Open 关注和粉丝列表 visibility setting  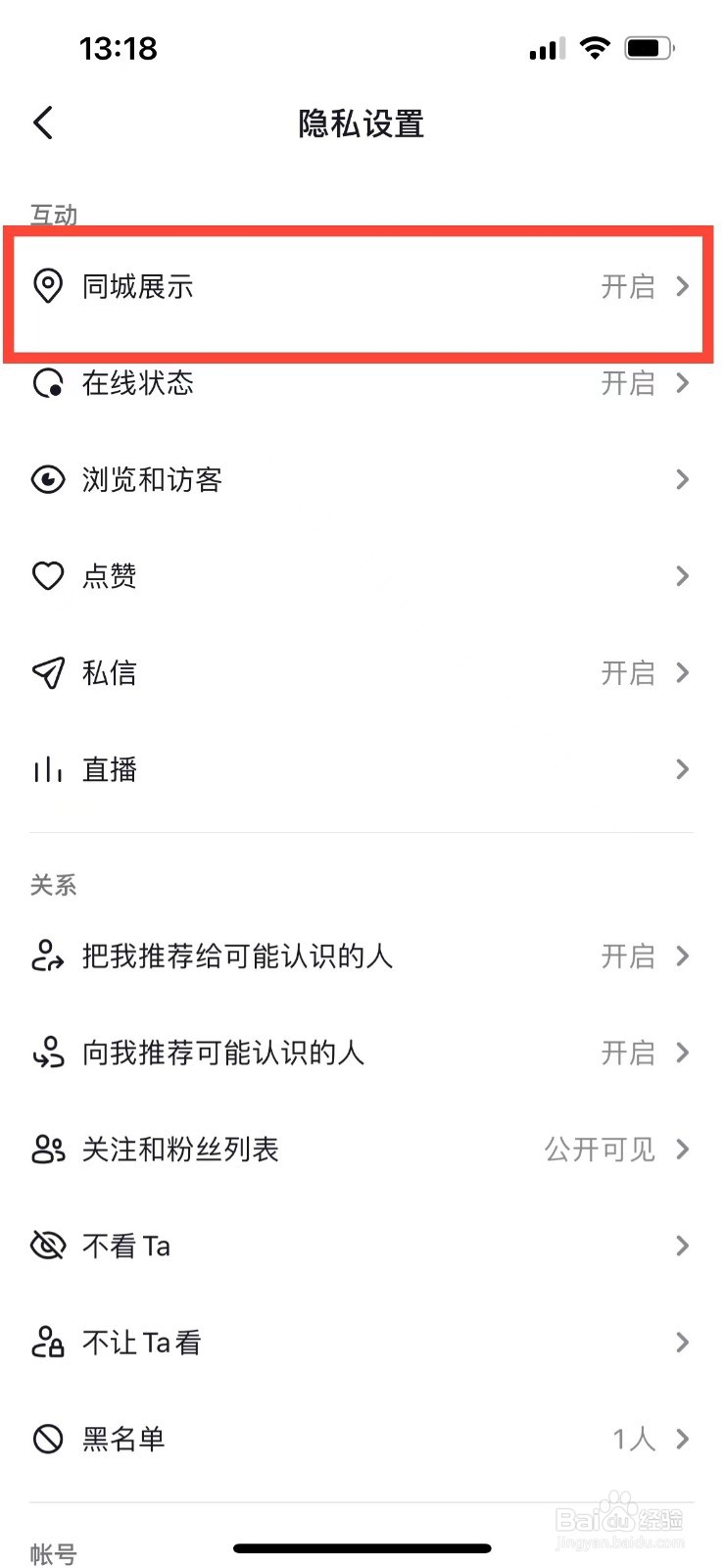pos(362,1149)
